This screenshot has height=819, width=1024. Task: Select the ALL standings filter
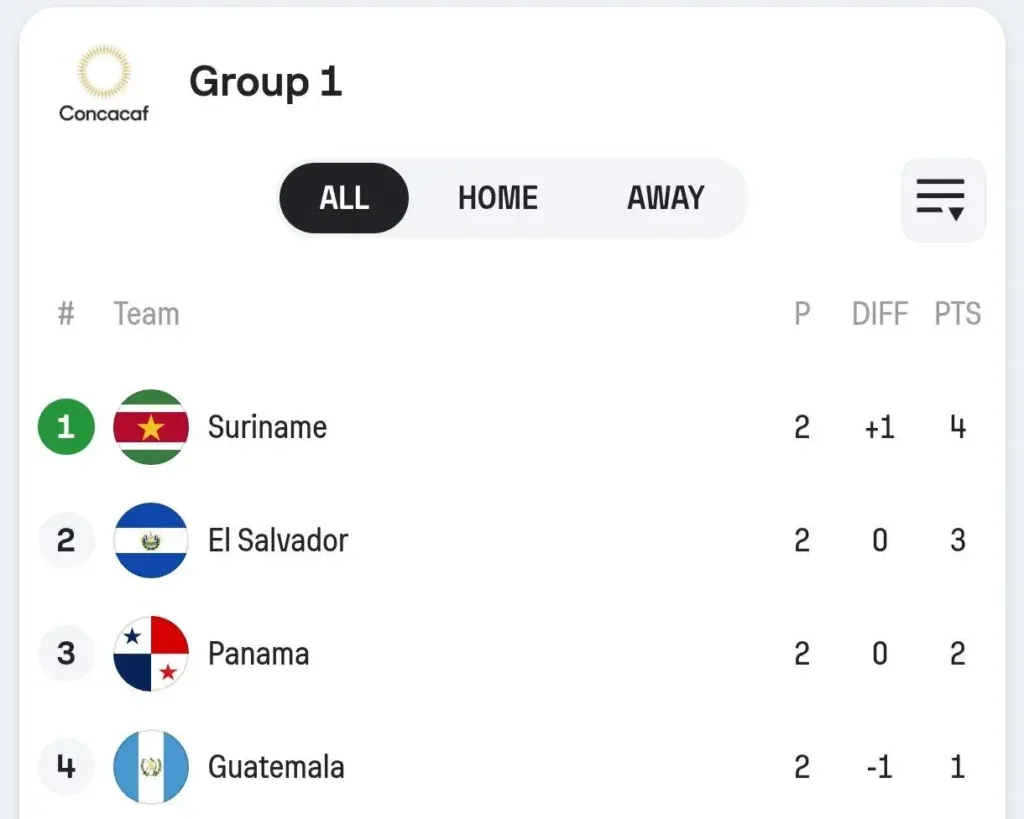(344, 198)
